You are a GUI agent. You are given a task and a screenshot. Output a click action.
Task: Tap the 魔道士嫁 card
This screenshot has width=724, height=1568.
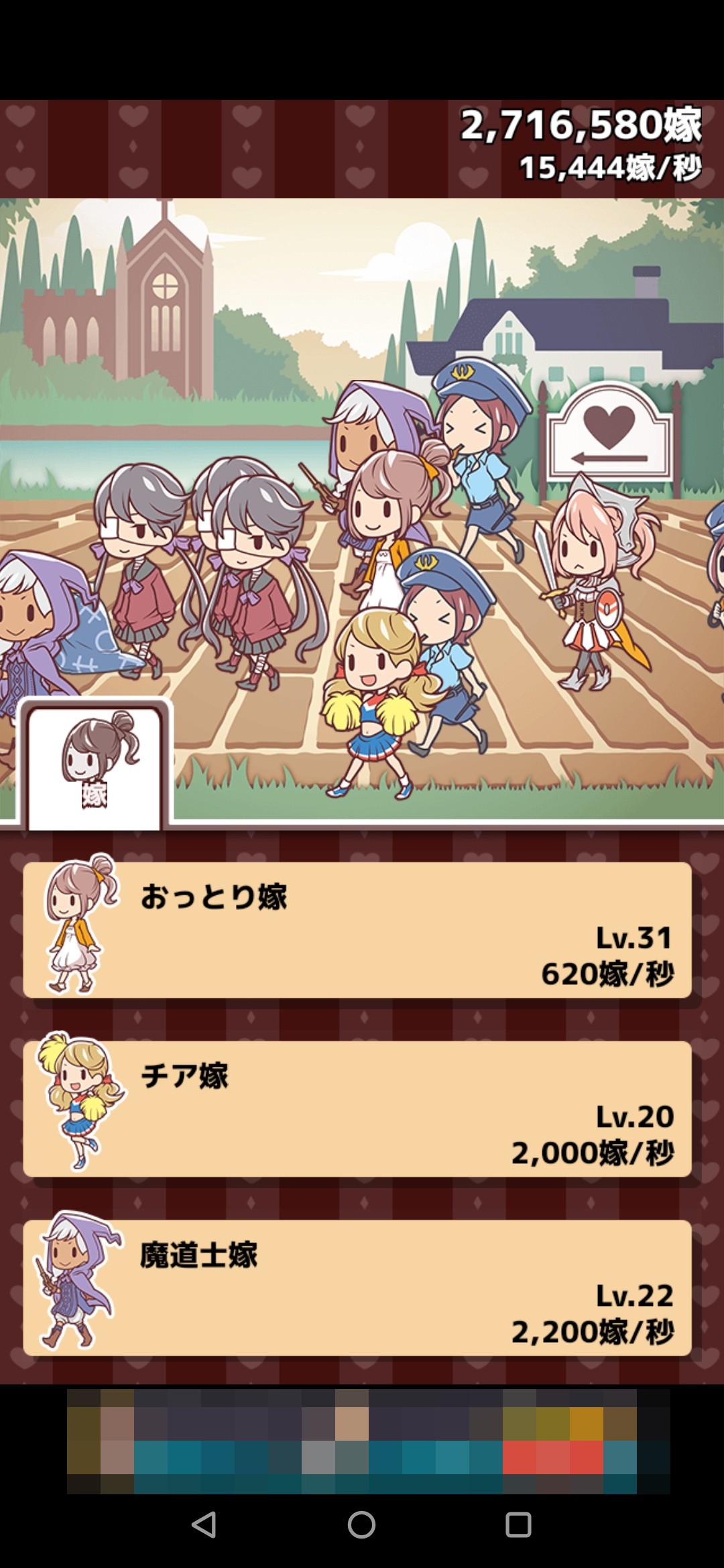click(357, 1287)
